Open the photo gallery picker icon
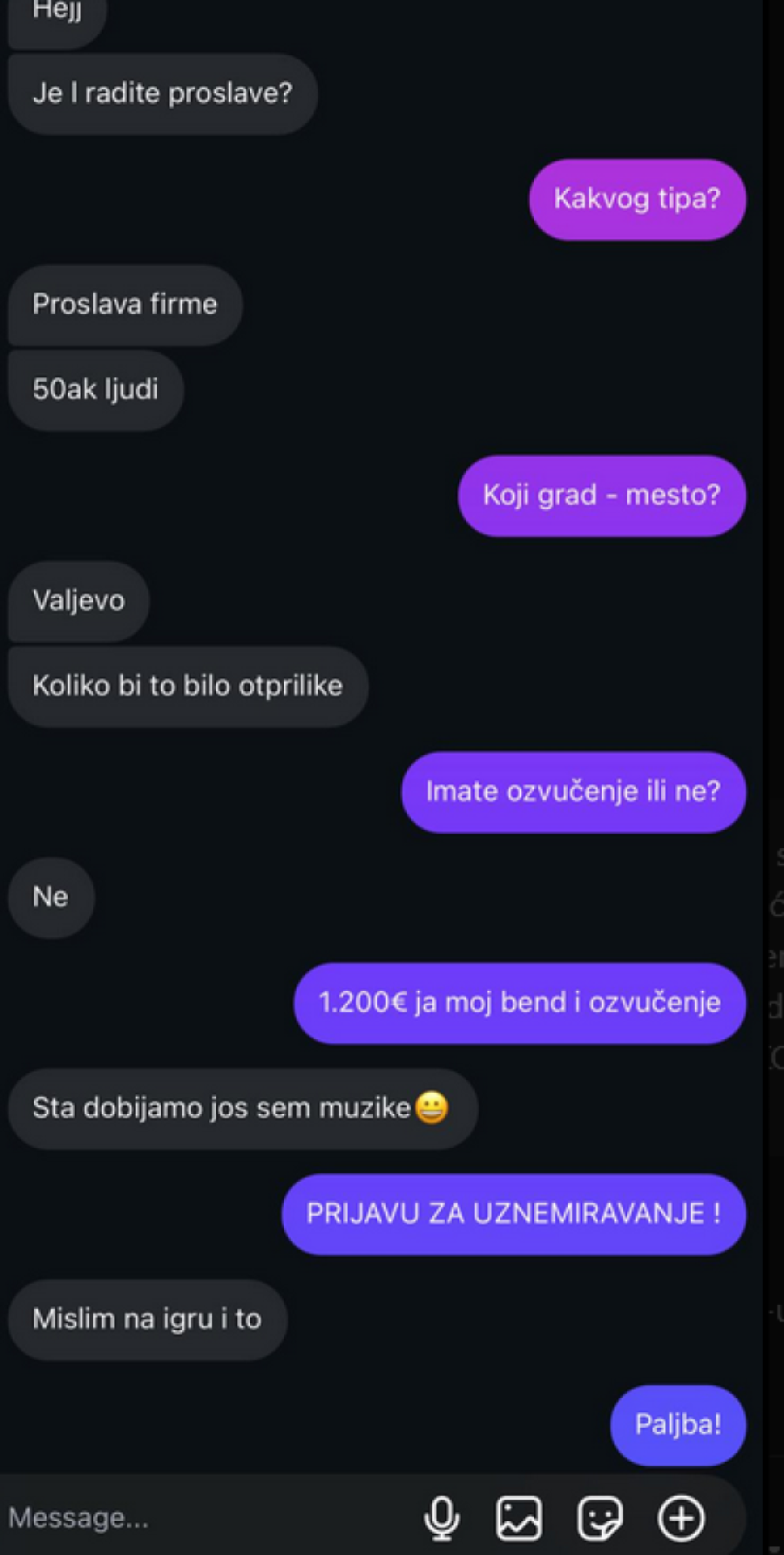The image size is (784, 1555). point(519,1517)
